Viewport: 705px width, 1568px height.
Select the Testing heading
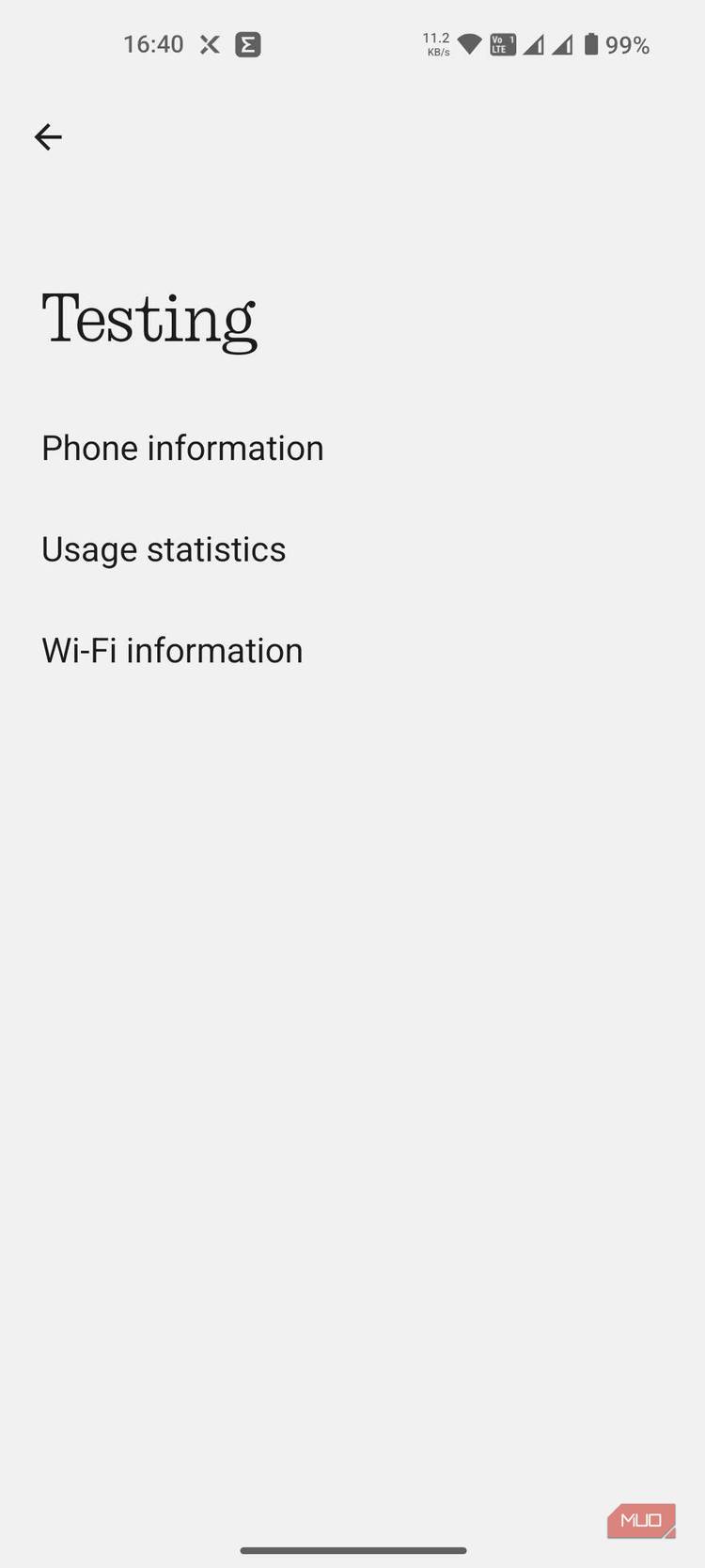(149, 319)
